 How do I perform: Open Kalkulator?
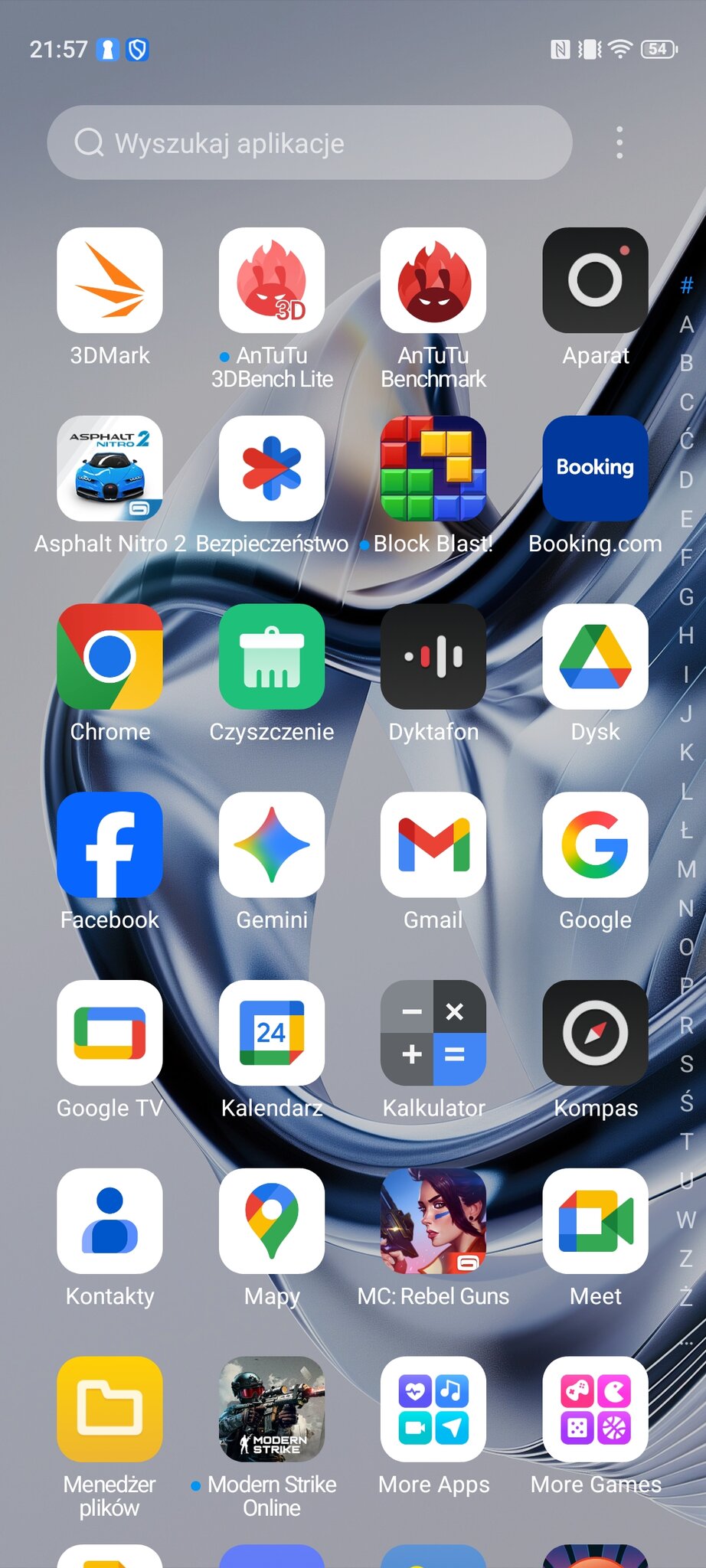click(x=433, y=1034)
